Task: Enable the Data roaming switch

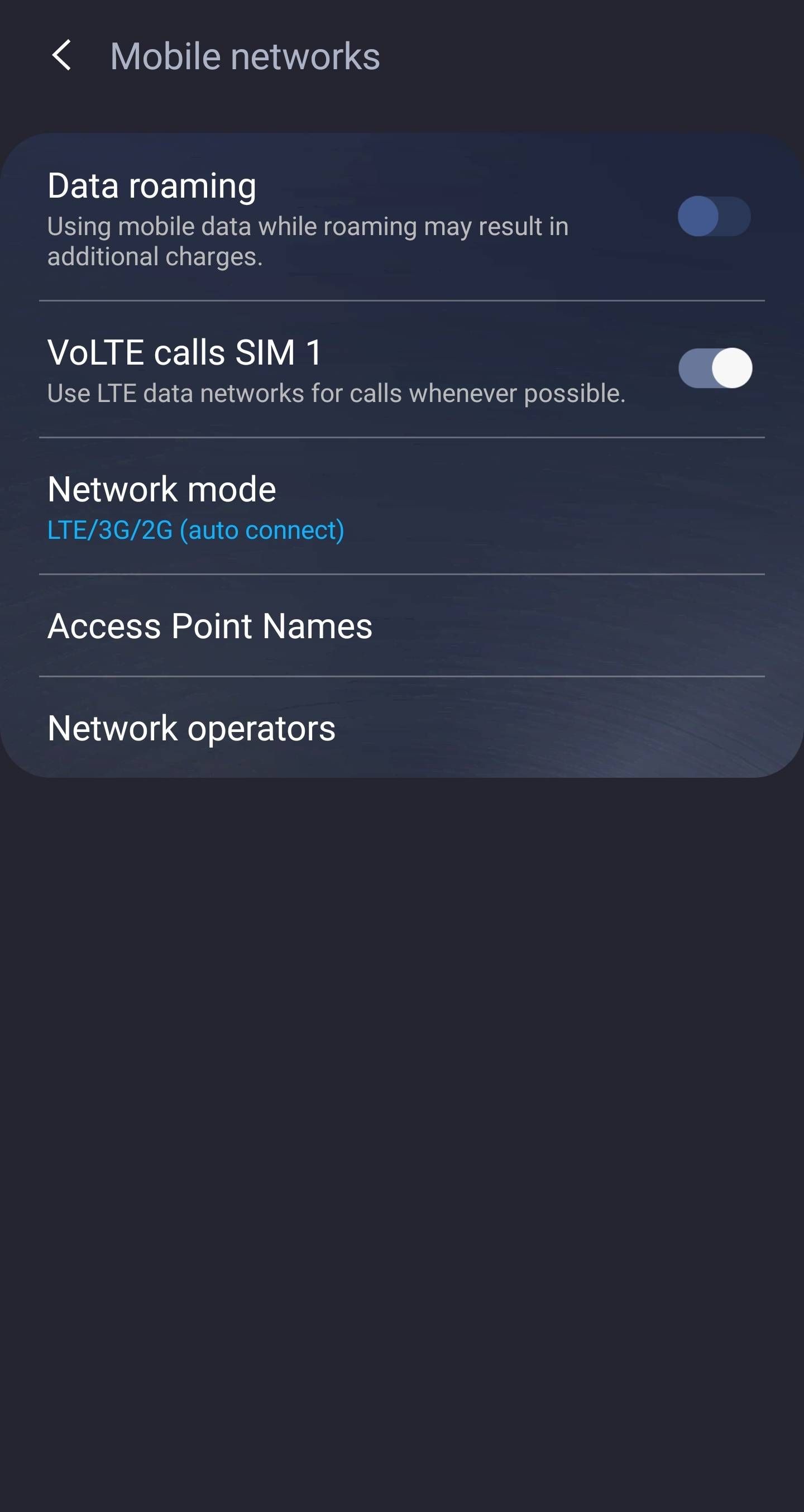Action: pos(714,216)
